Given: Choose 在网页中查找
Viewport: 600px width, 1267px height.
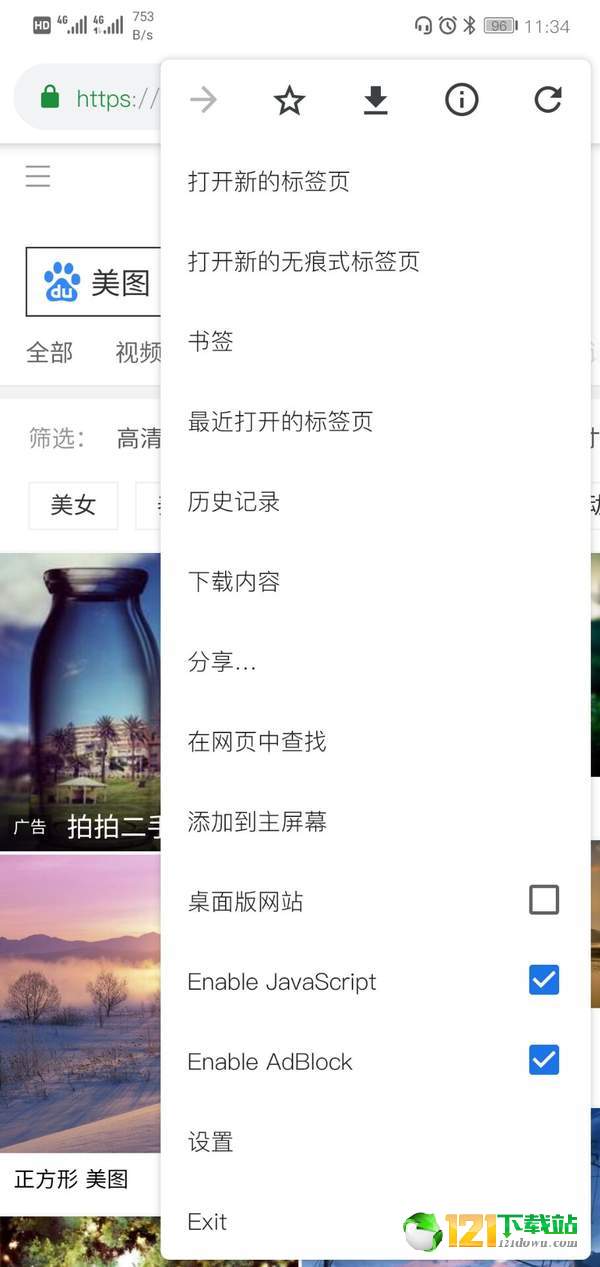Looking at the screenshot, I should pyautogui.click(x=375, y=741).
